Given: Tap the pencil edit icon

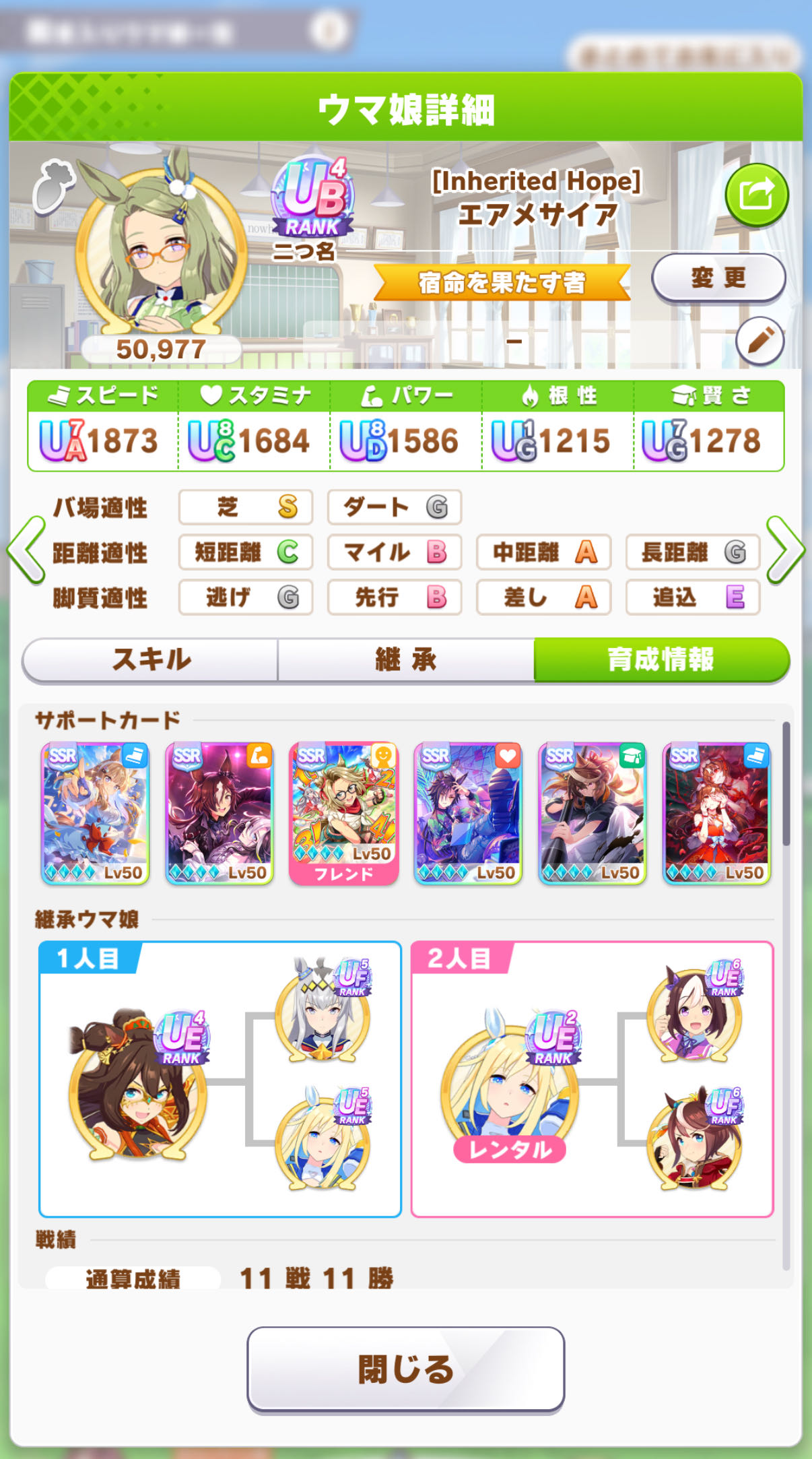Looking at the screenshot, I should pos(759,341).
